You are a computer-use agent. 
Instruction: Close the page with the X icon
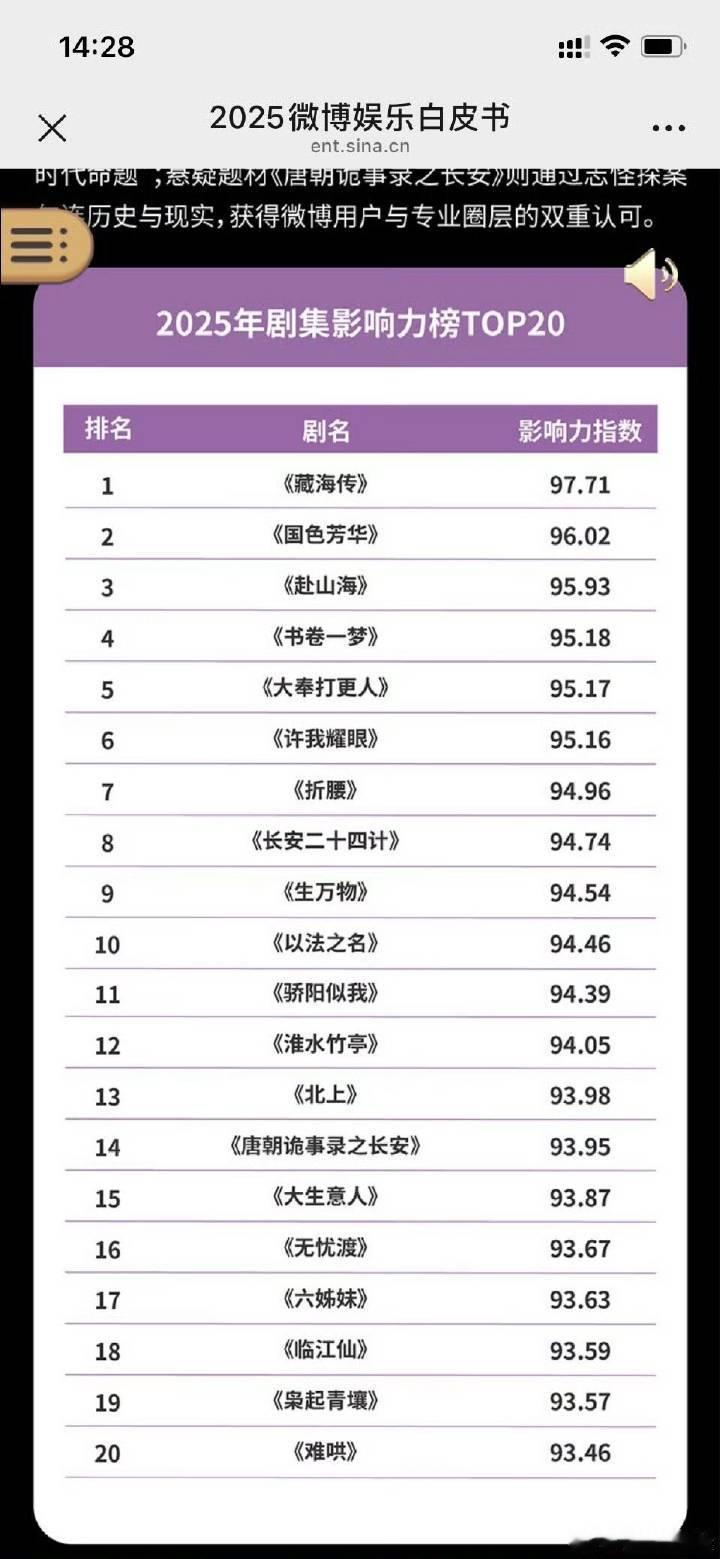[x=50, y=128]
